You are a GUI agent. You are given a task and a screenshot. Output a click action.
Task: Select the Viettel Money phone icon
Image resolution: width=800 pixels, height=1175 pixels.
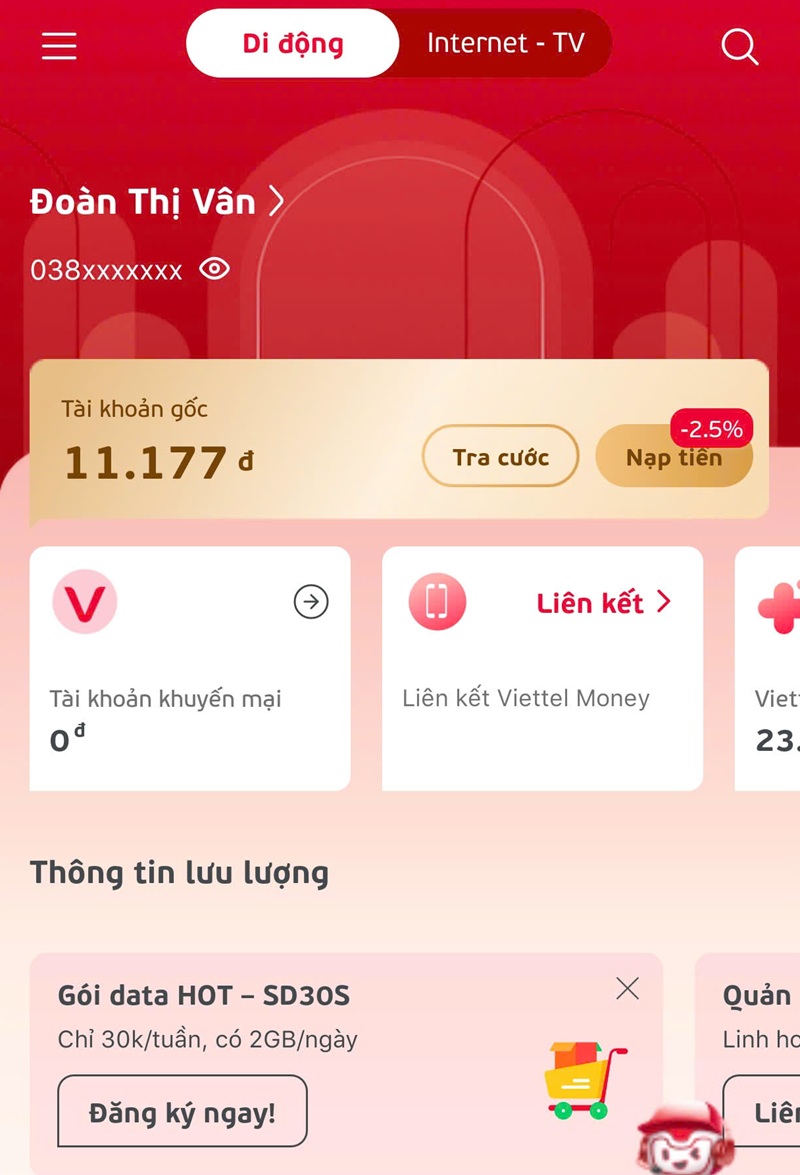pyautogui.click(x=437, y=602)
